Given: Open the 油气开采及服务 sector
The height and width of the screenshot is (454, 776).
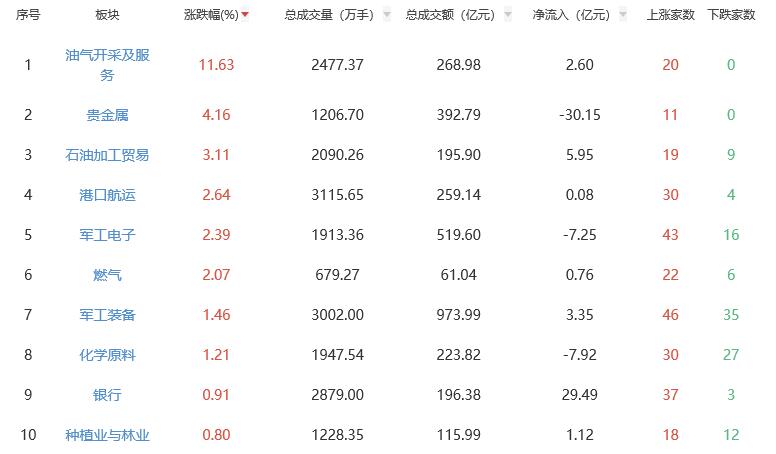Looking at the screenshot, I should coord(107,64).
